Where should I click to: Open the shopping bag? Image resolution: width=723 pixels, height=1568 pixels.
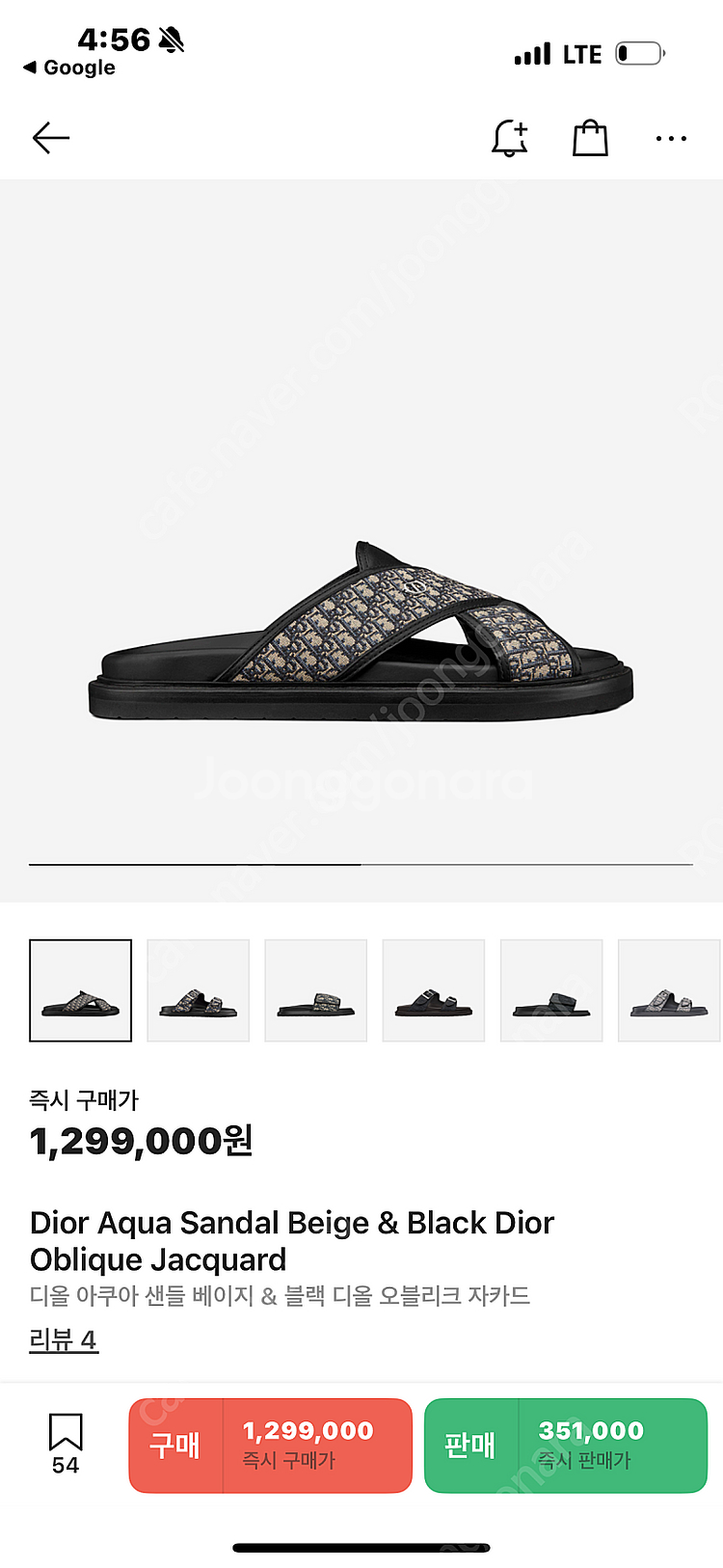590,138
